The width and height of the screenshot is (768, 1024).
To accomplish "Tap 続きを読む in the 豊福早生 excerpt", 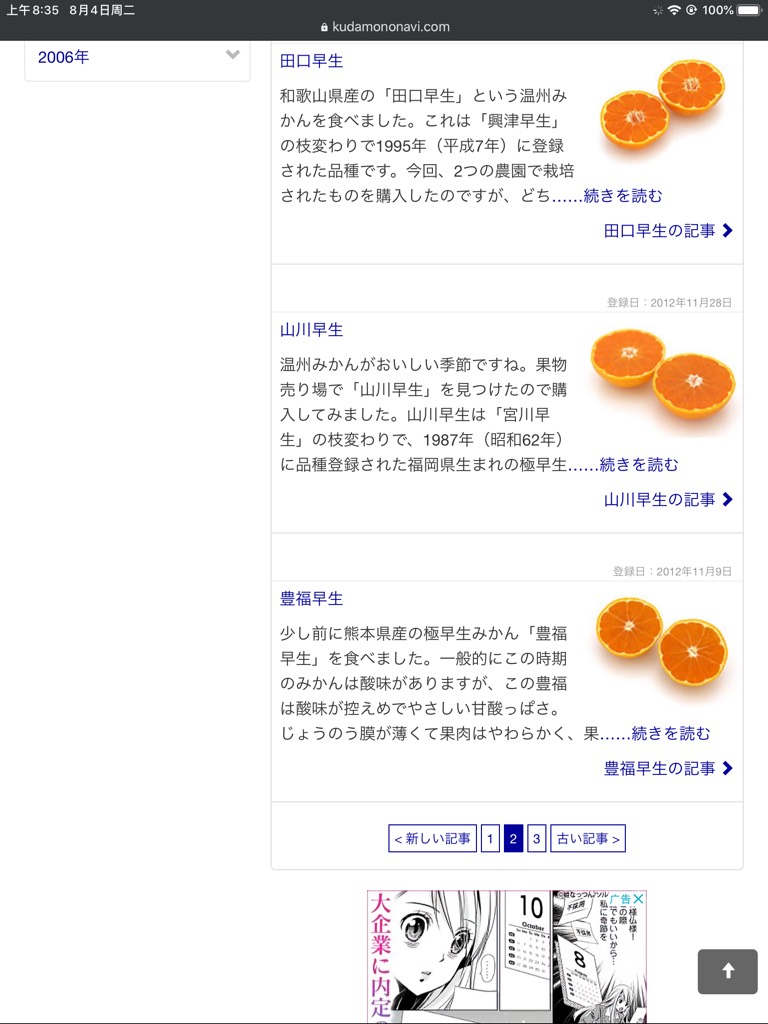I will point(670,734).
